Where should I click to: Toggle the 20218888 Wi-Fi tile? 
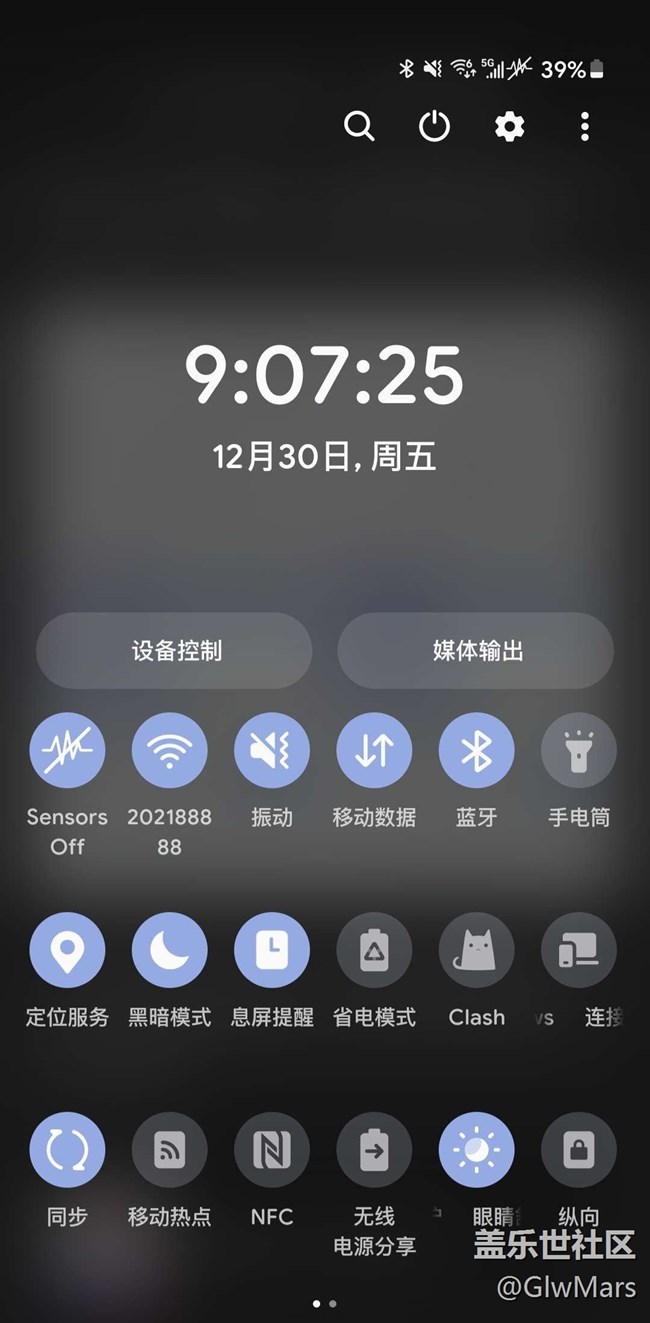tap(170, 750)
